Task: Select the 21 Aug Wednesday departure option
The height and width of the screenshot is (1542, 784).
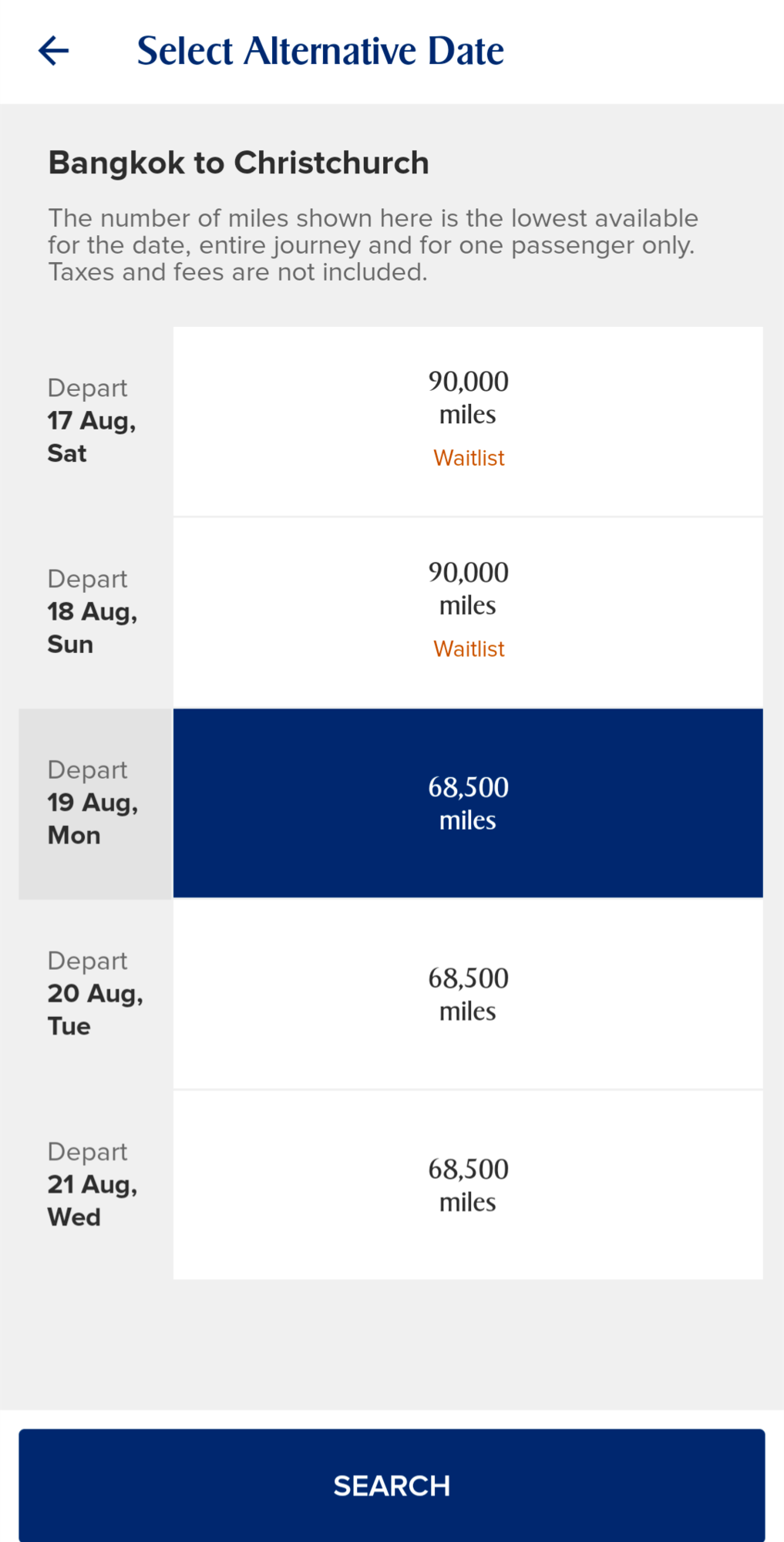Action: (x=468, y=1184)
